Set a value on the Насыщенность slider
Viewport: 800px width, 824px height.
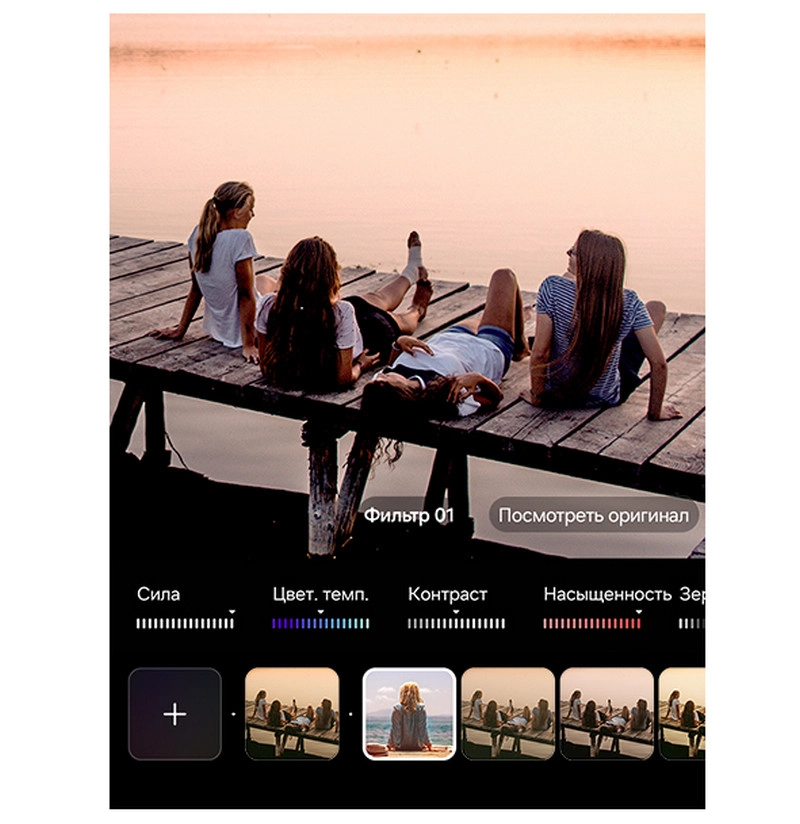tap(592, 623)
